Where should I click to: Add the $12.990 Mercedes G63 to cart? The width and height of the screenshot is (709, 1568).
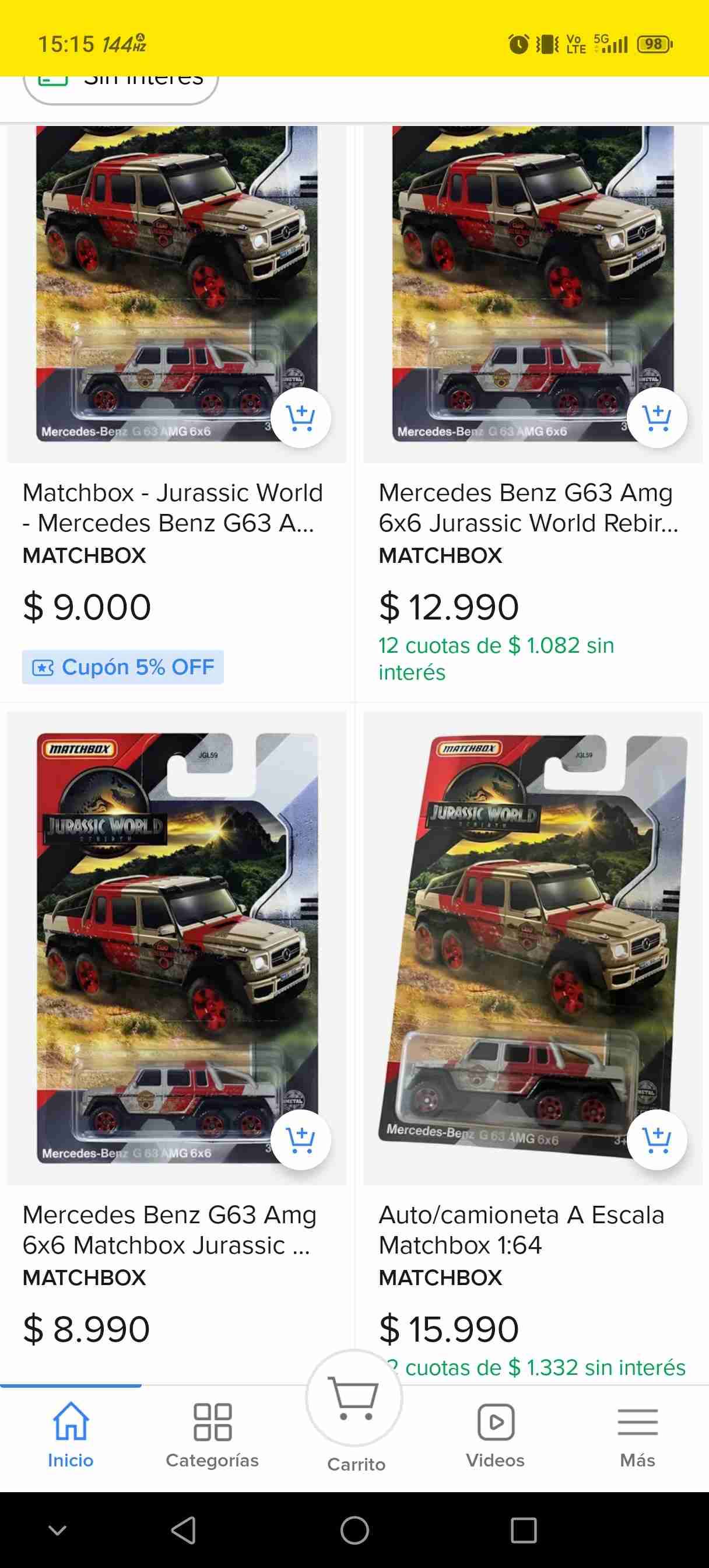pos(657,418)
